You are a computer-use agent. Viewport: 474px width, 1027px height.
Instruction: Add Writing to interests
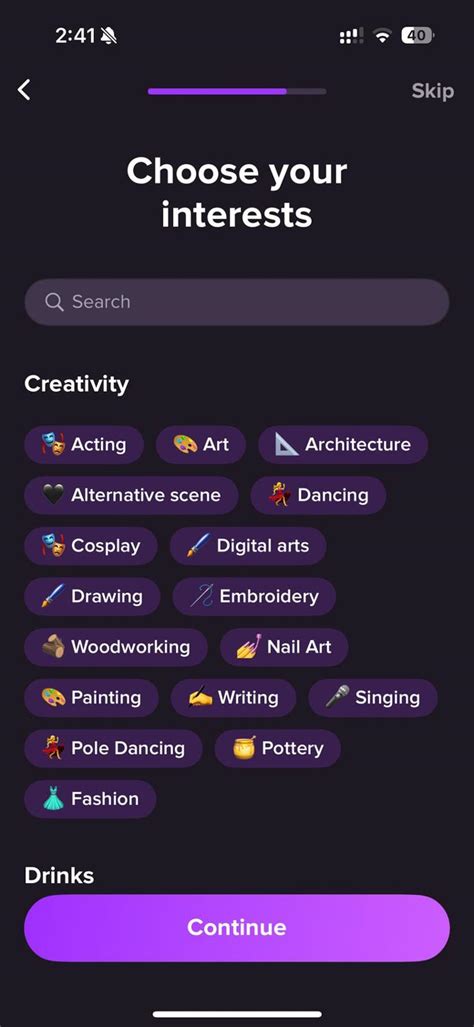point(233,698)
